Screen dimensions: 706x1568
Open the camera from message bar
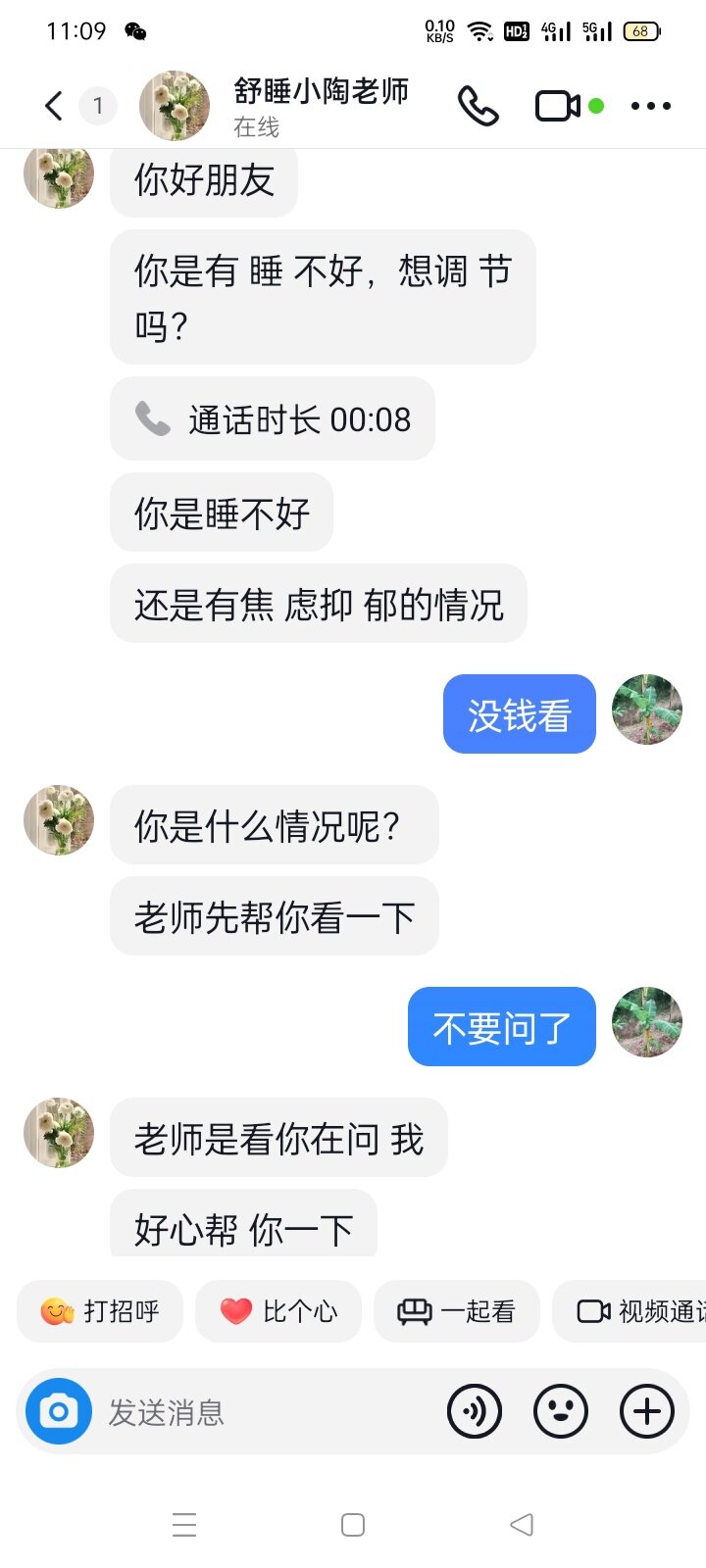[59, 1411]
